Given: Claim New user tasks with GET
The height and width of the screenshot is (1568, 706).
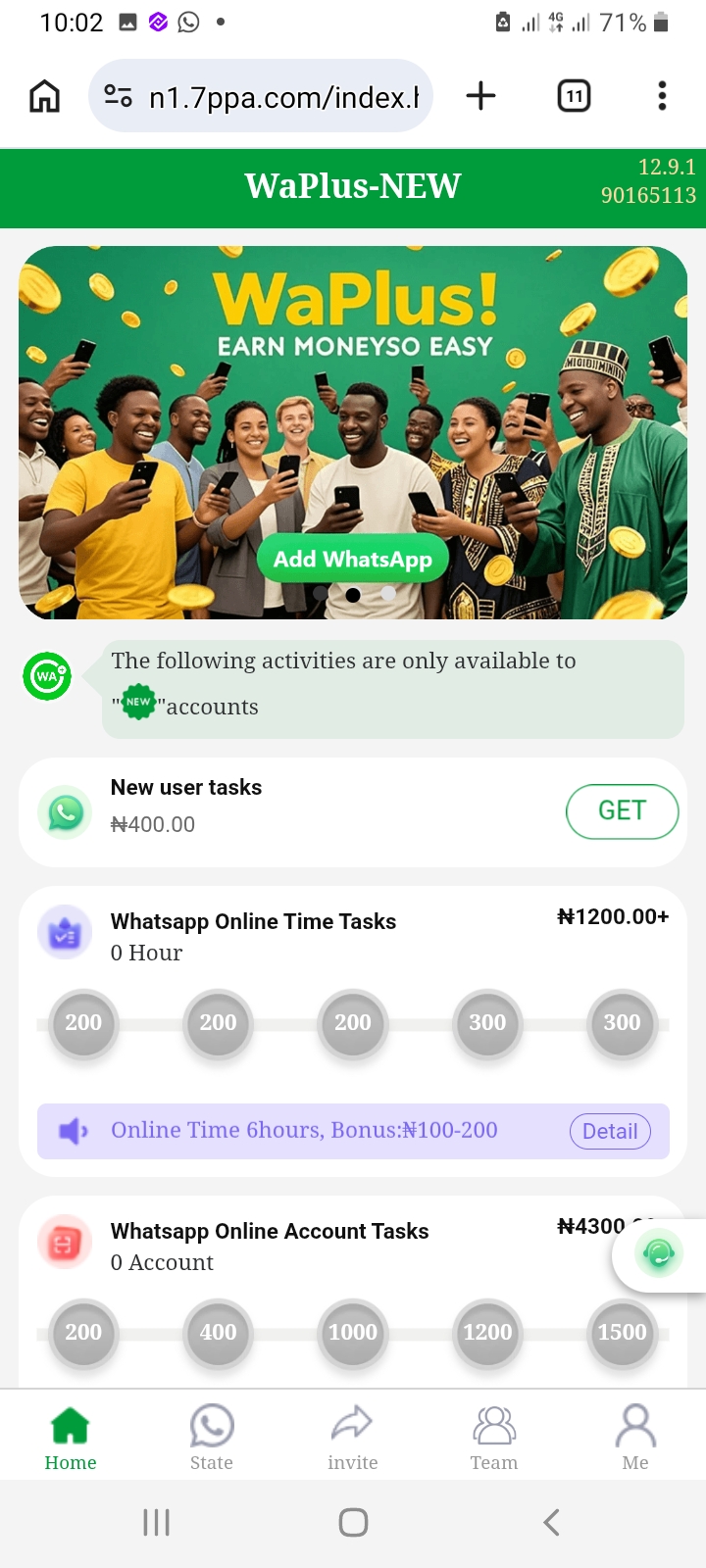Looking at the screenshot, I should (622, 811).
